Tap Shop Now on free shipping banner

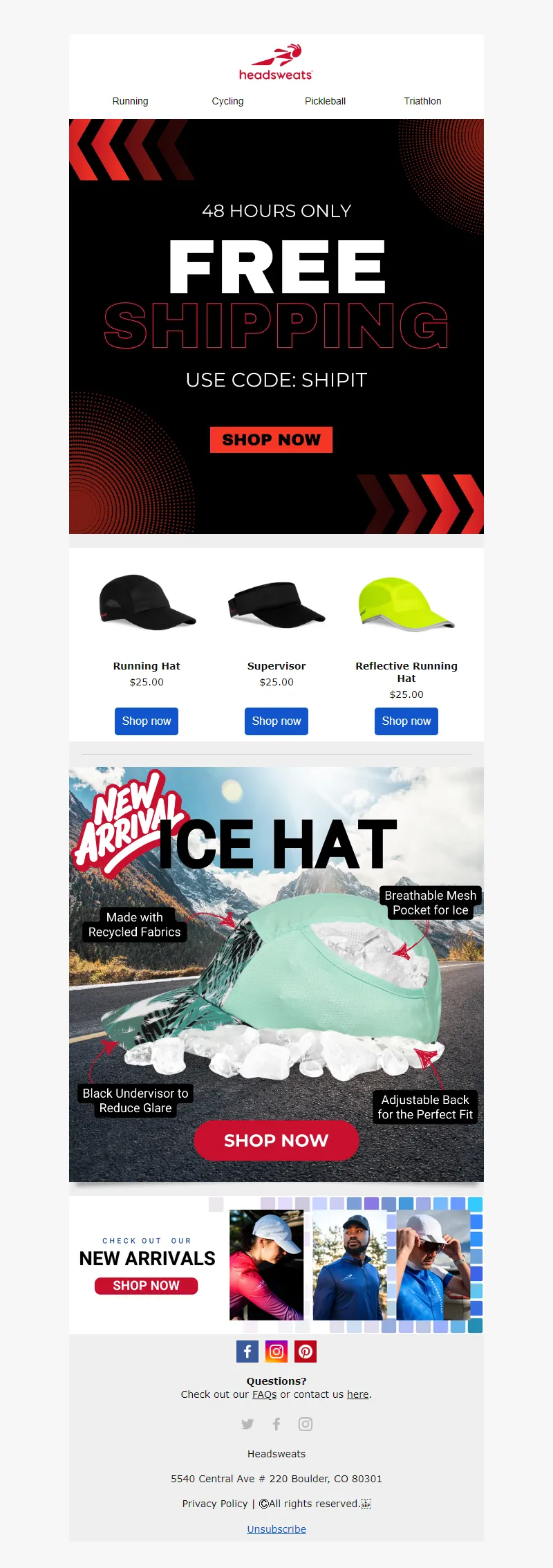[271, 440]
